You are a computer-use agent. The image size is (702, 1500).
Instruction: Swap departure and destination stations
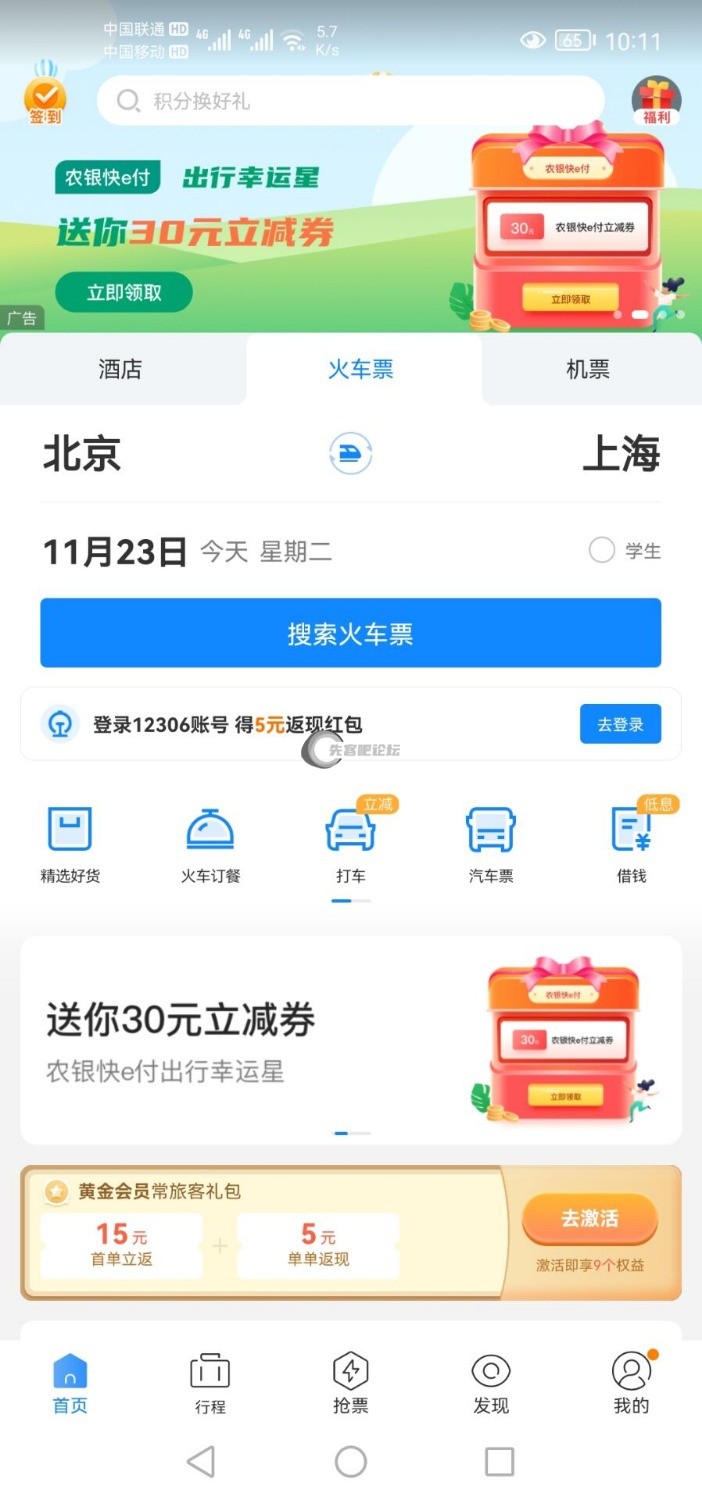tap(351, 455)
